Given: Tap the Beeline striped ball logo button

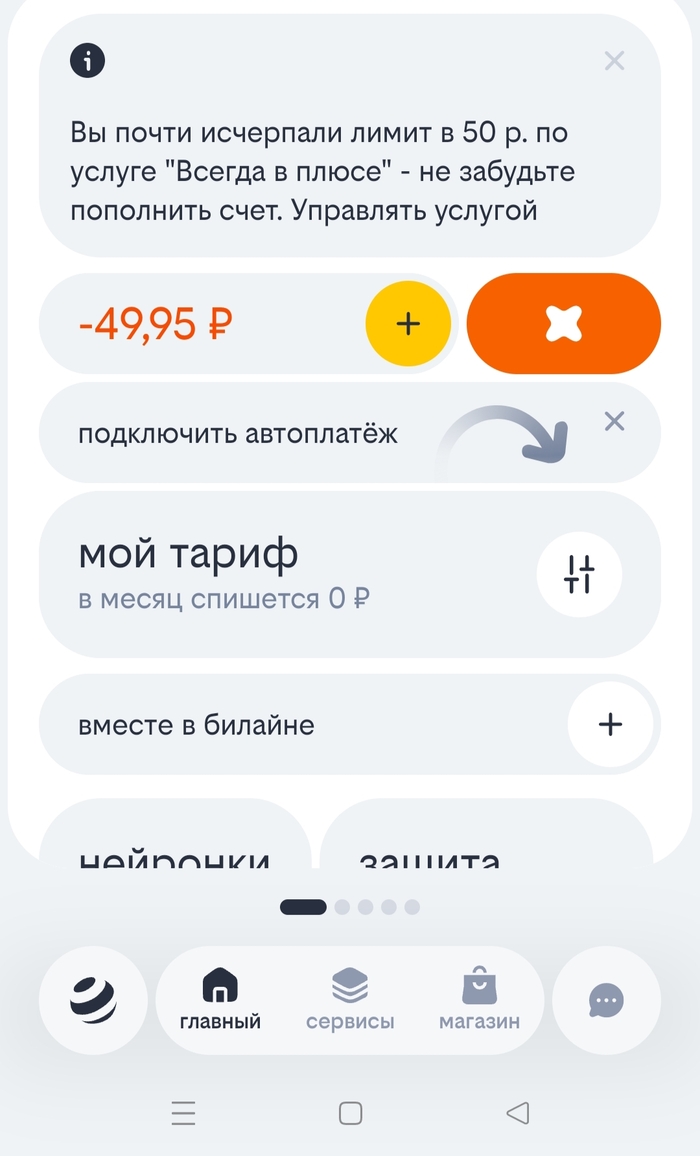Looking at the screenshot, I should click(x=93, y=1000).
